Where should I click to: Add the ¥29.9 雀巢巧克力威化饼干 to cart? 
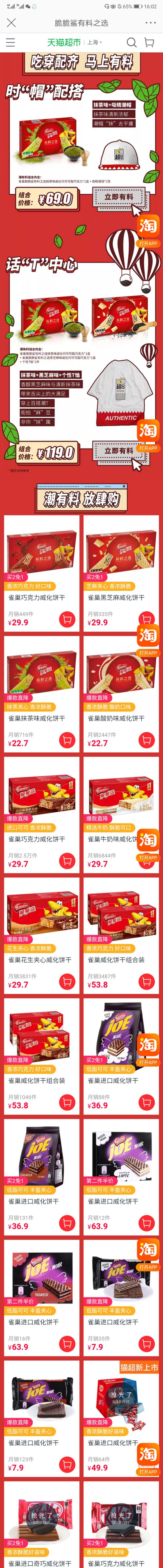(67, 620)
